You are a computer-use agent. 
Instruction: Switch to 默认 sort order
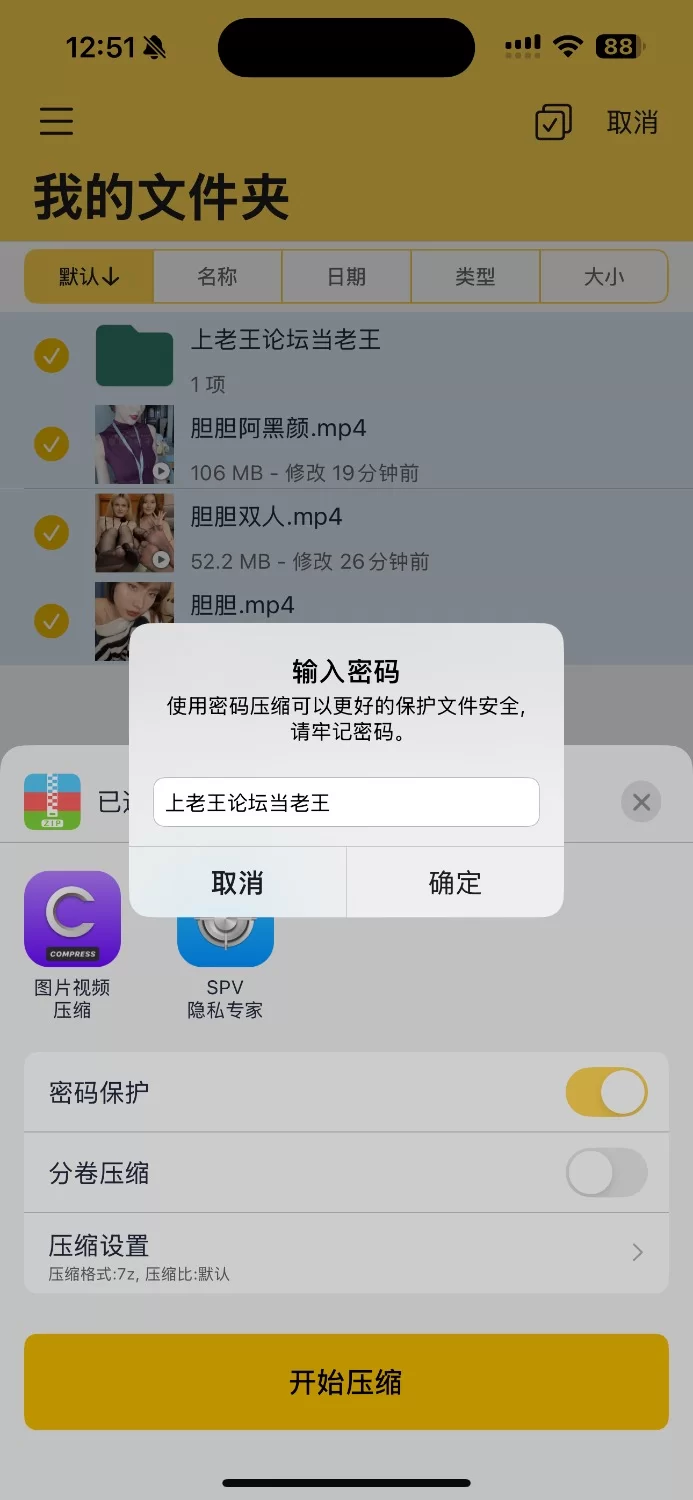pos(89,277)
